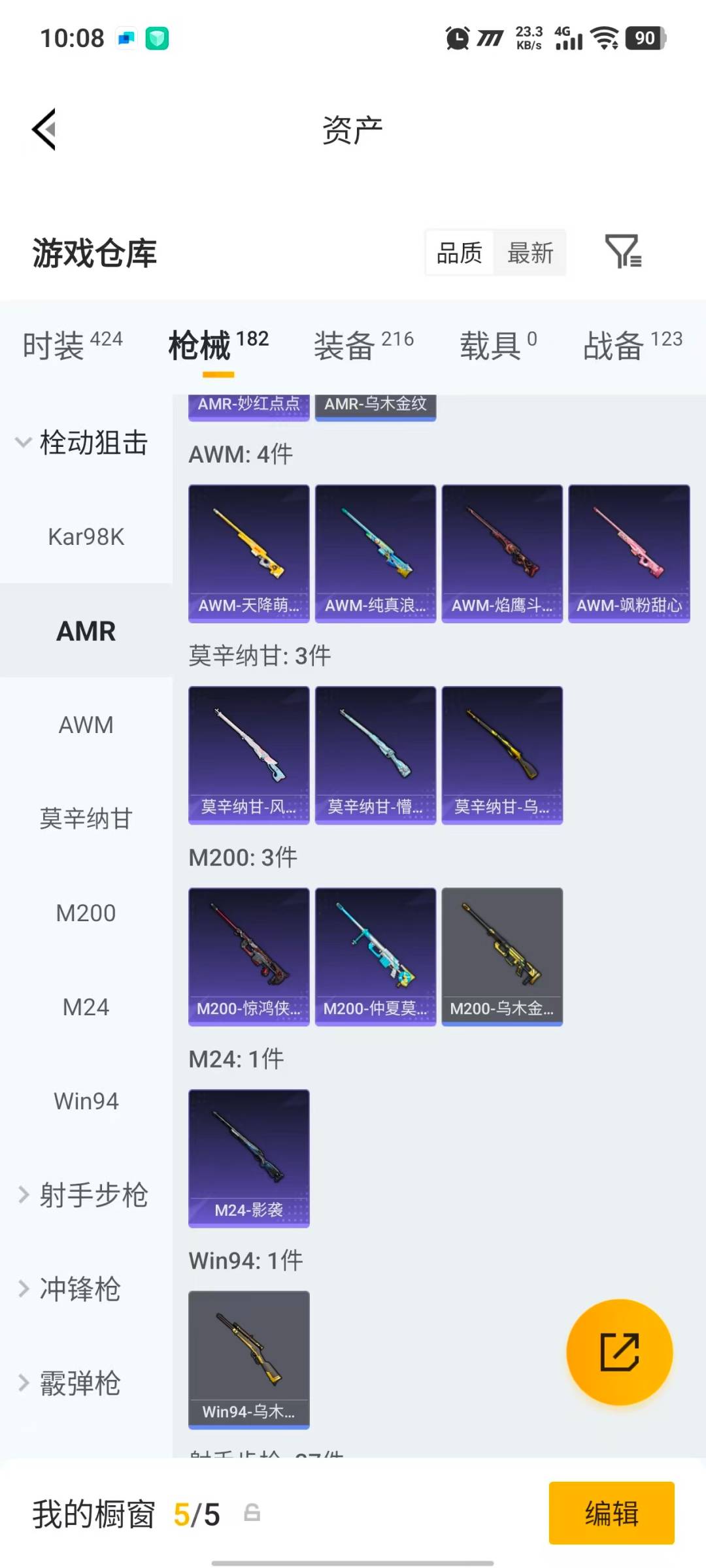The image size is (706, 1568).
Task: Open the AWM-飒粉甜心 skin thumbnail
Action: pyautogui.click(x=629, y=551)
